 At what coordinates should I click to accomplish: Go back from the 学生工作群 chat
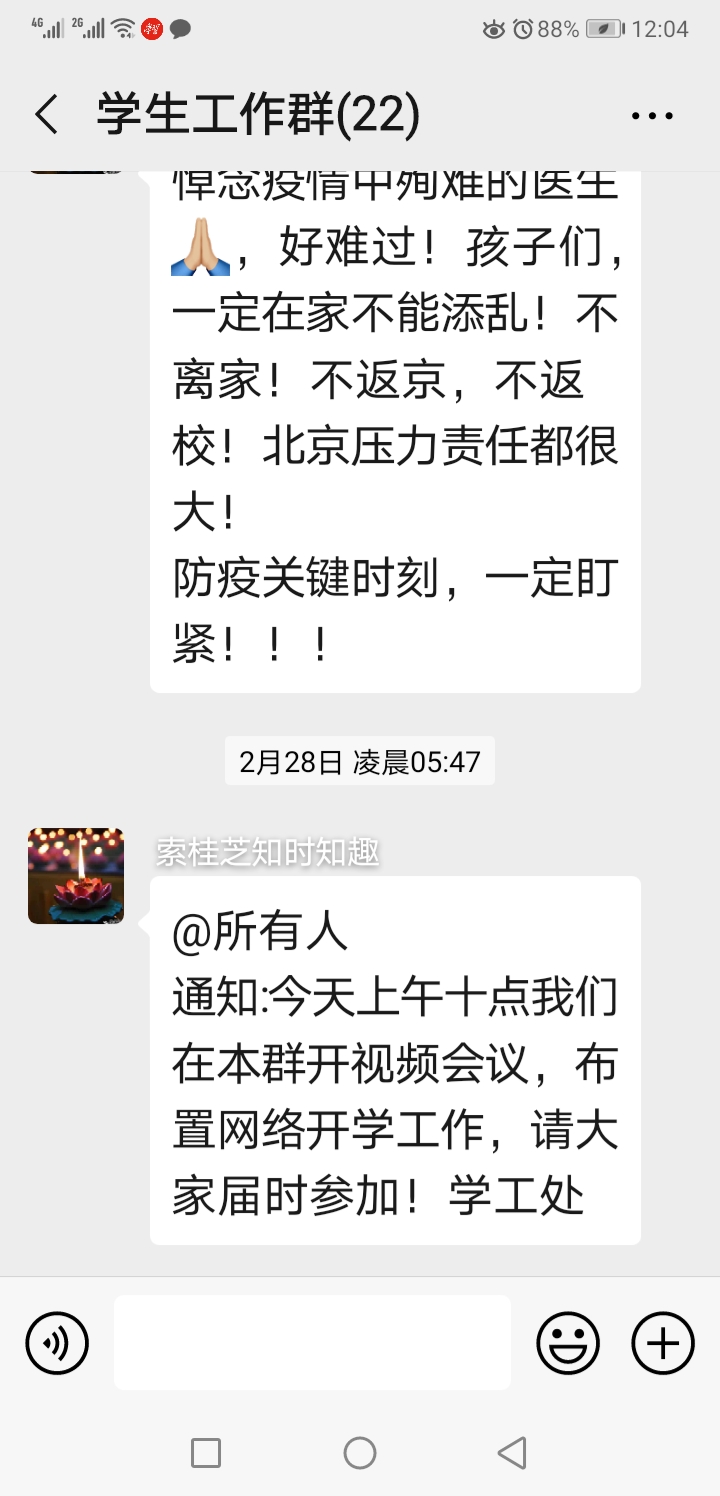click(x=47, y=116)
